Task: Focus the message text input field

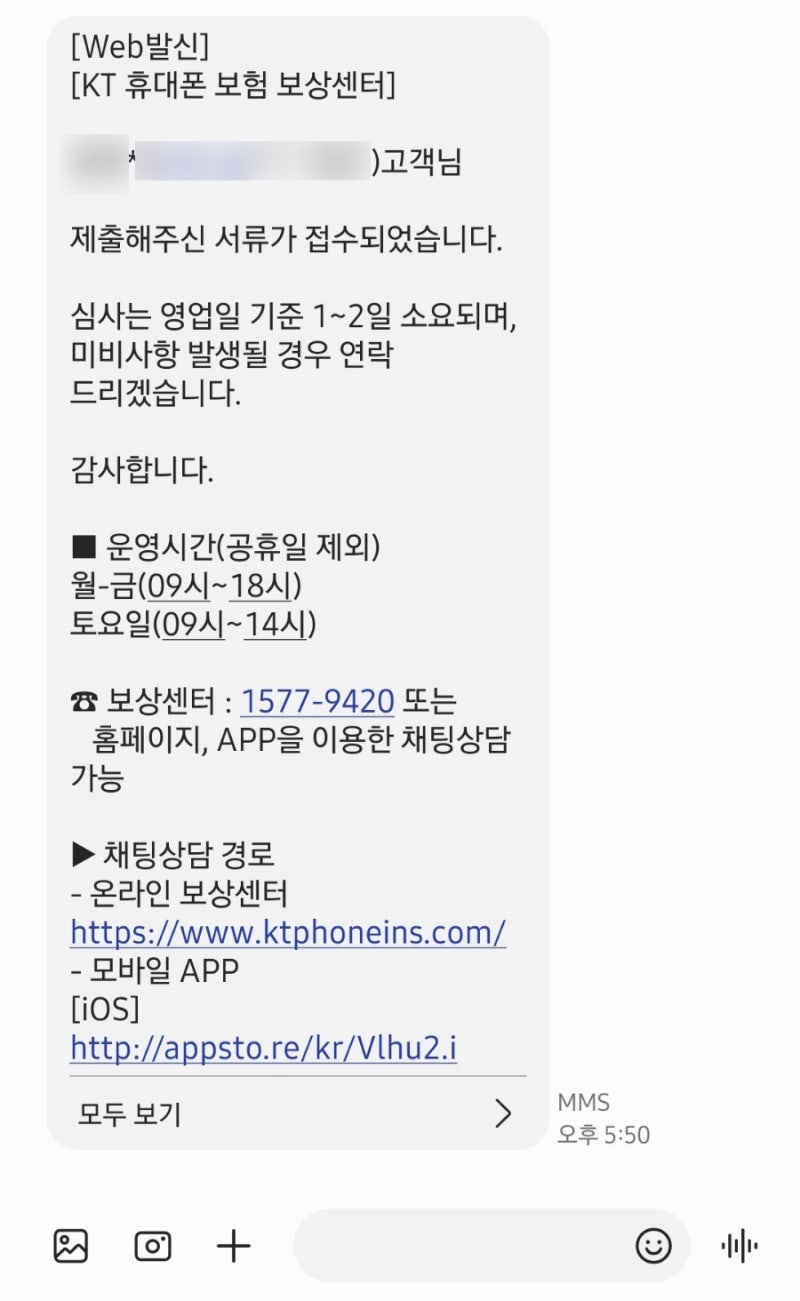Action: click(462, 1246)
